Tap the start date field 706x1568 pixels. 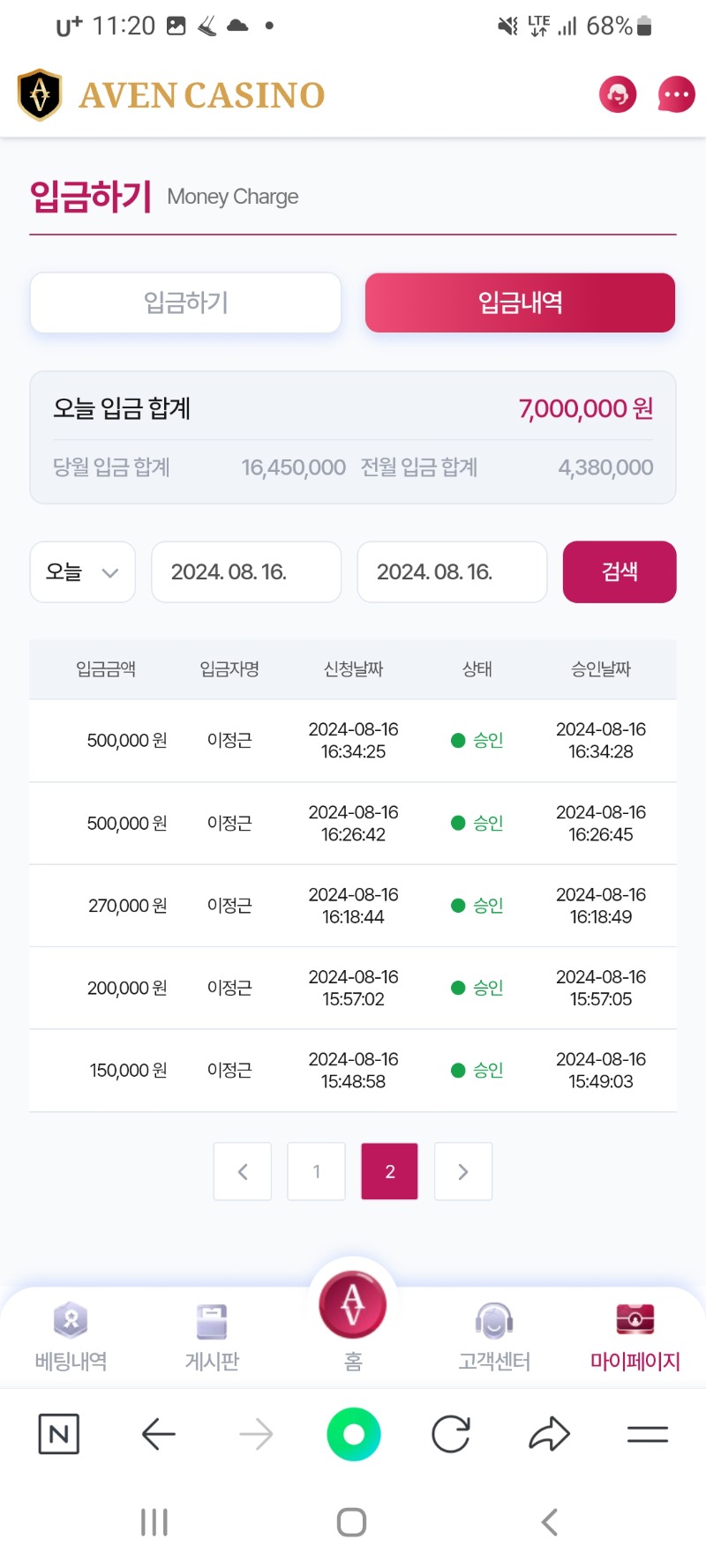pyautogui.click(x=246, y=572)
